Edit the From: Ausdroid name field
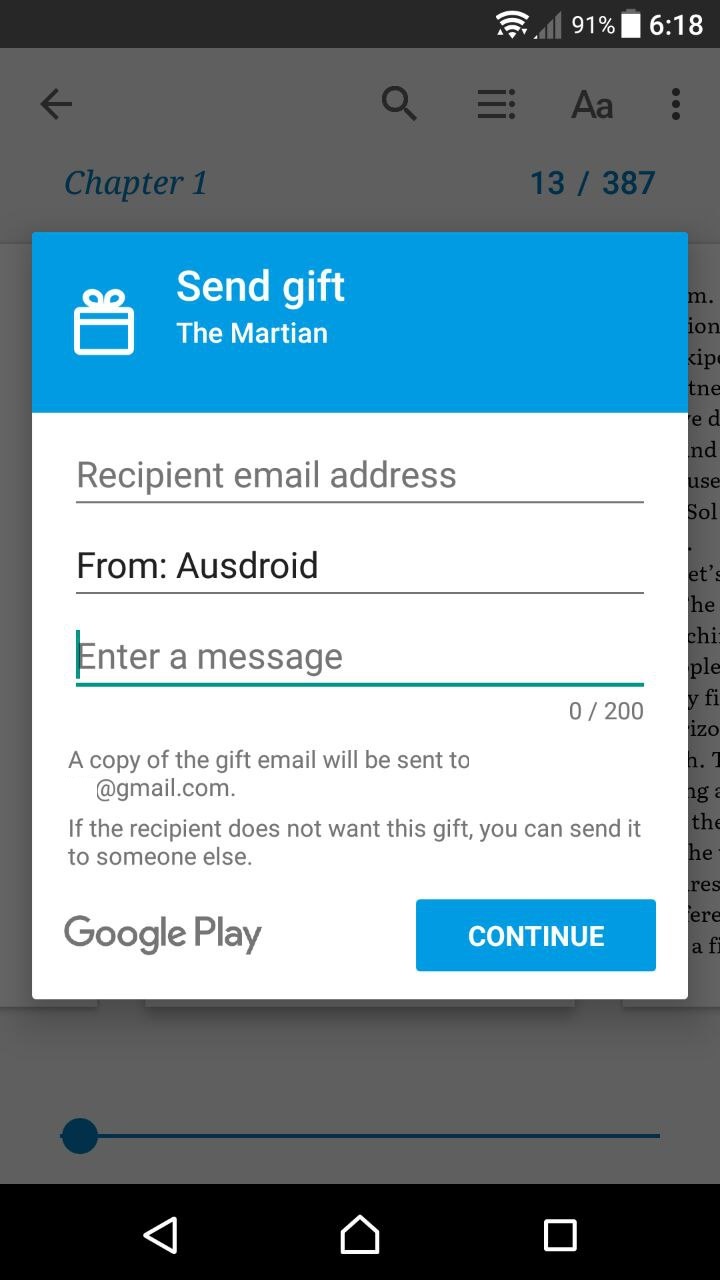This screenshot has height=1280, width=720. (x=360, y=566)
